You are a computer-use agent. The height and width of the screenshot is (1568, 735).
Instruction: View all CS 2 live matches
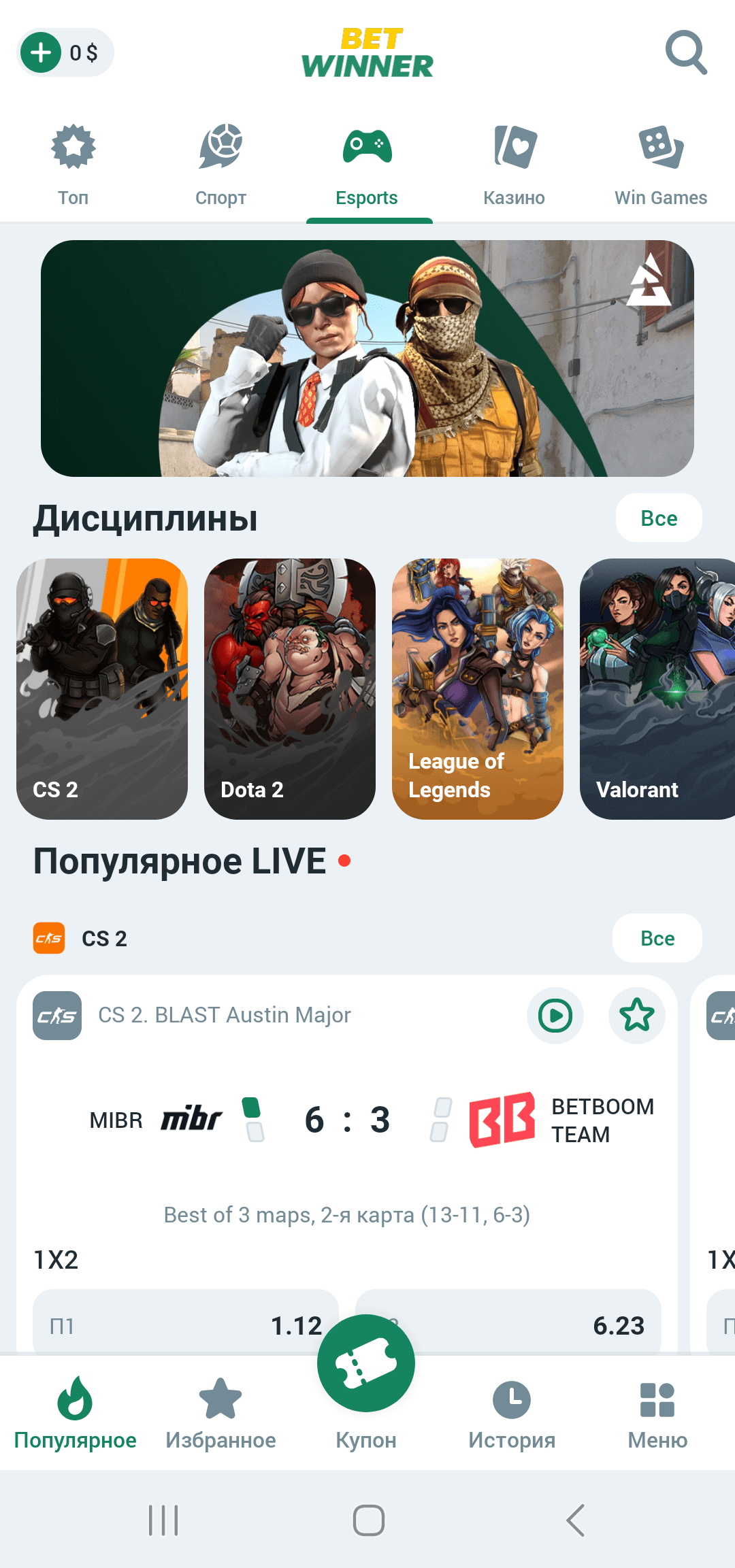click(x=657, y=938)
